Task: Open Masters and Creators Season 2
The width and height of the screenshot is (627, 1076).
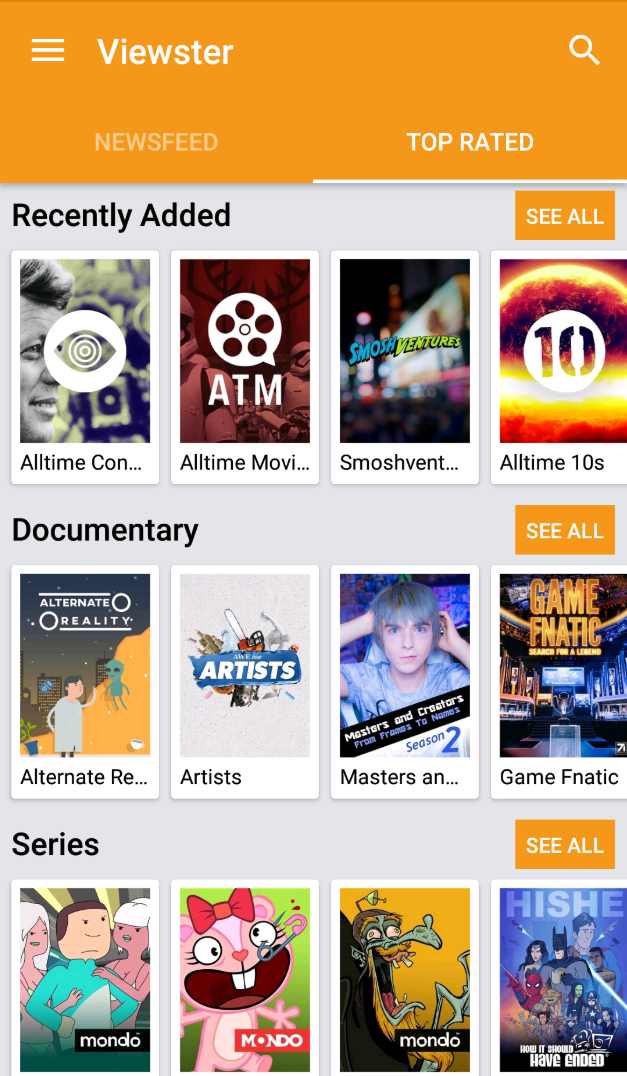Action: [x=405, y=680]
